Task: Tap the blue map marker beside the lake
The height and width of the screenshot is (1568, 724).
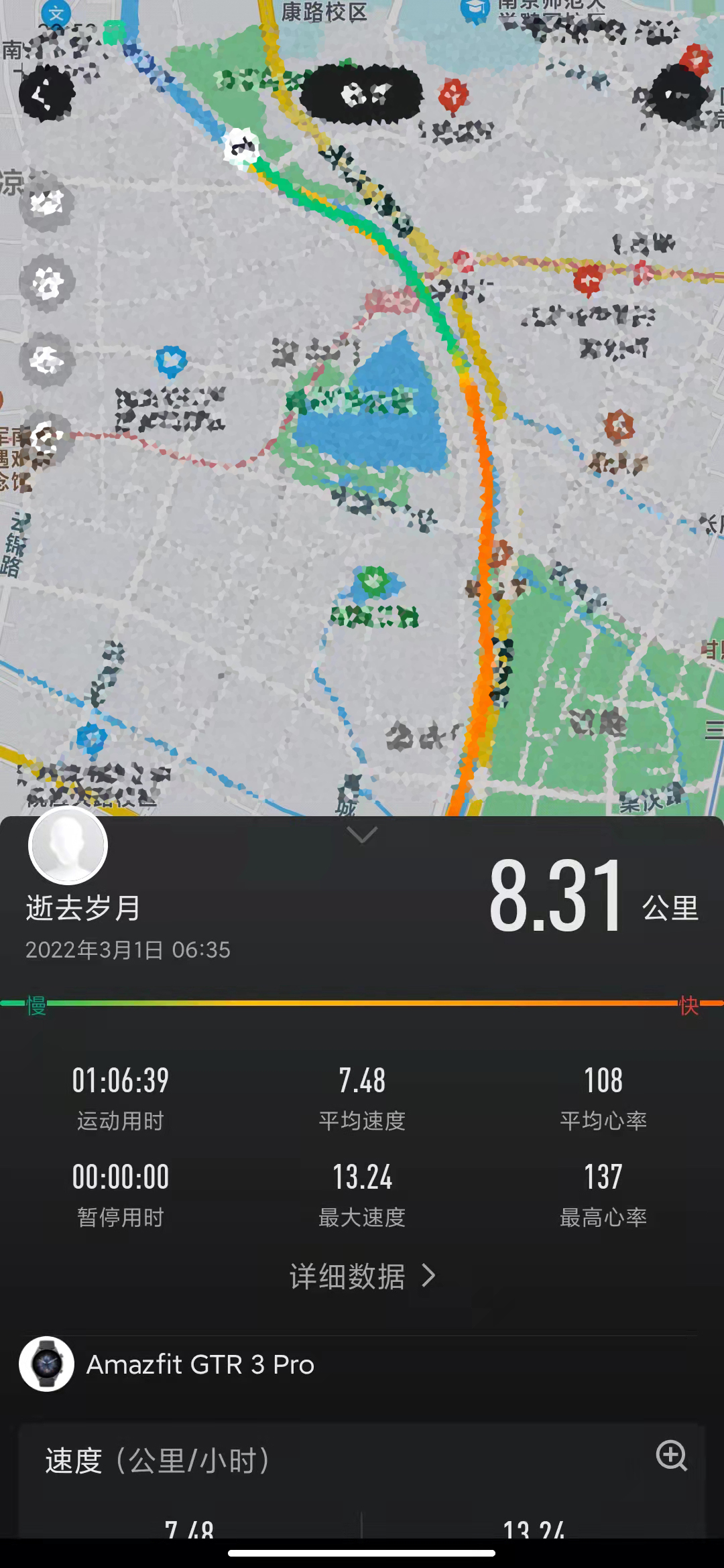Action: click(x=171, y=362)
